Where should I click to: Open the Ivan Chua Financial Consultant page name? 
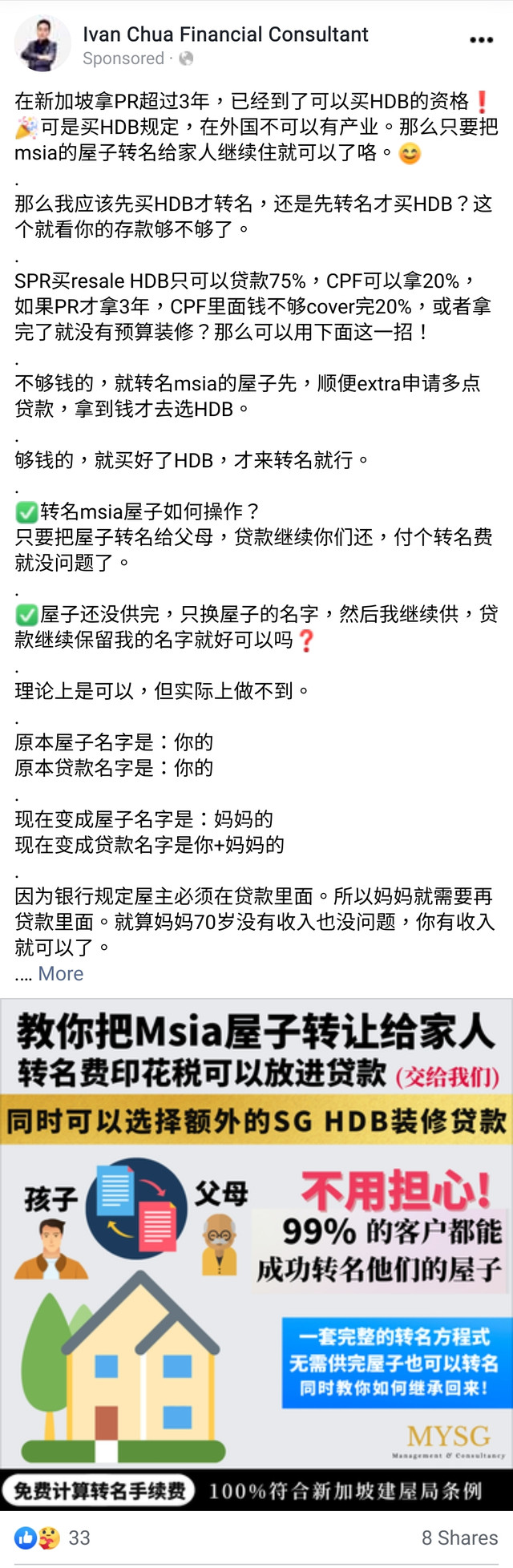225,34
